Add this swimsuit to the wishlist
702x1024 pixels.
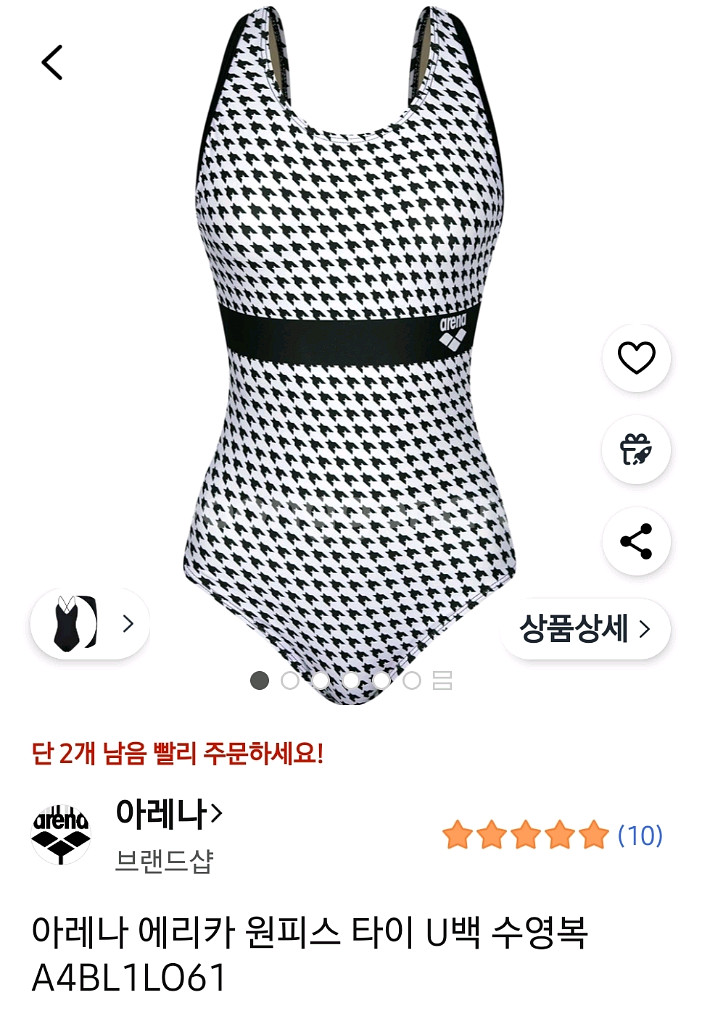pos(636,358)
